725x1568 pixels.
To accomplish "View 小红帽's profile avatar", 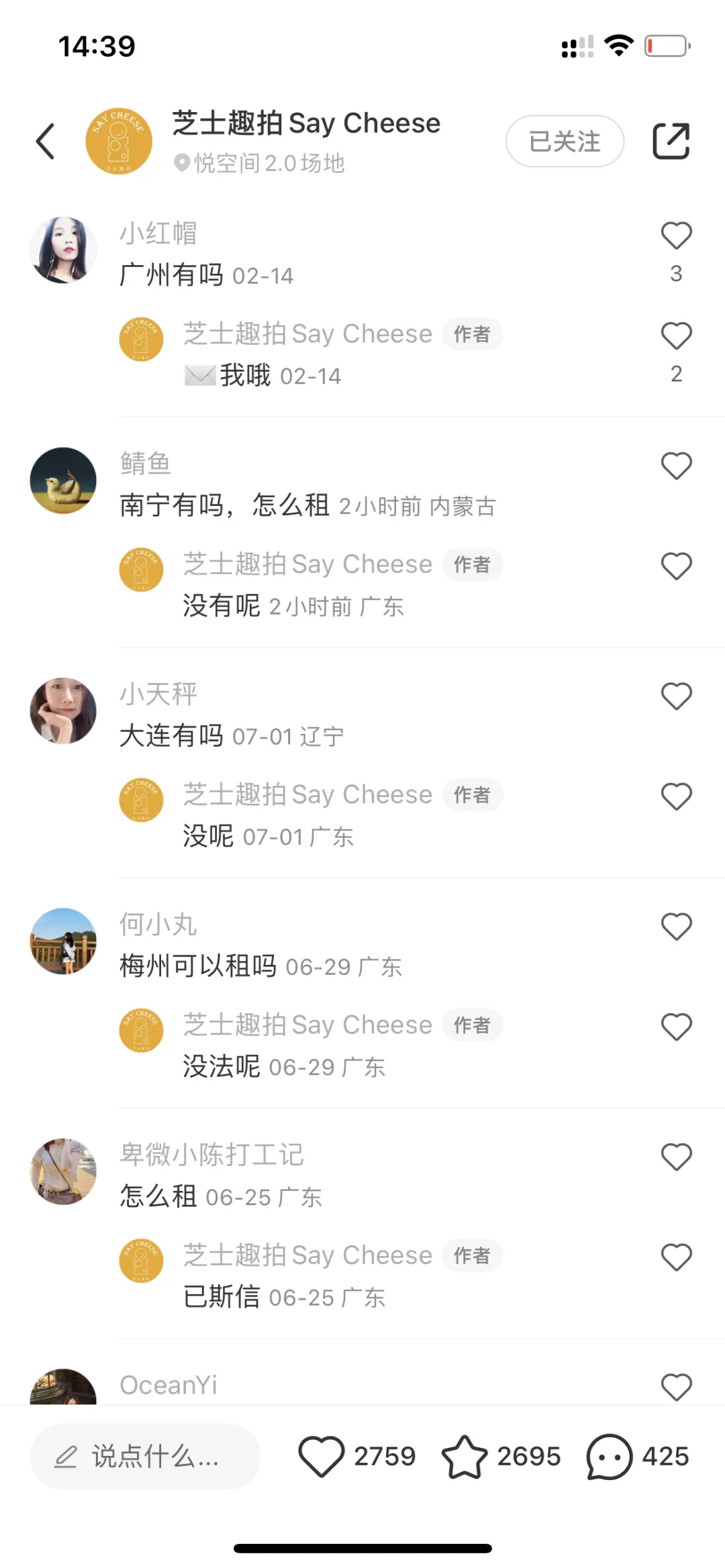I will point(63,250).
